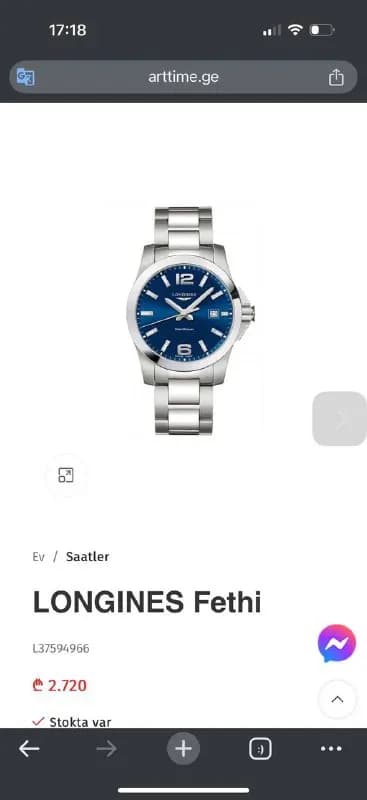Go to the Ev breadcrumb link
367x800 pixels.
coord(39,557)
